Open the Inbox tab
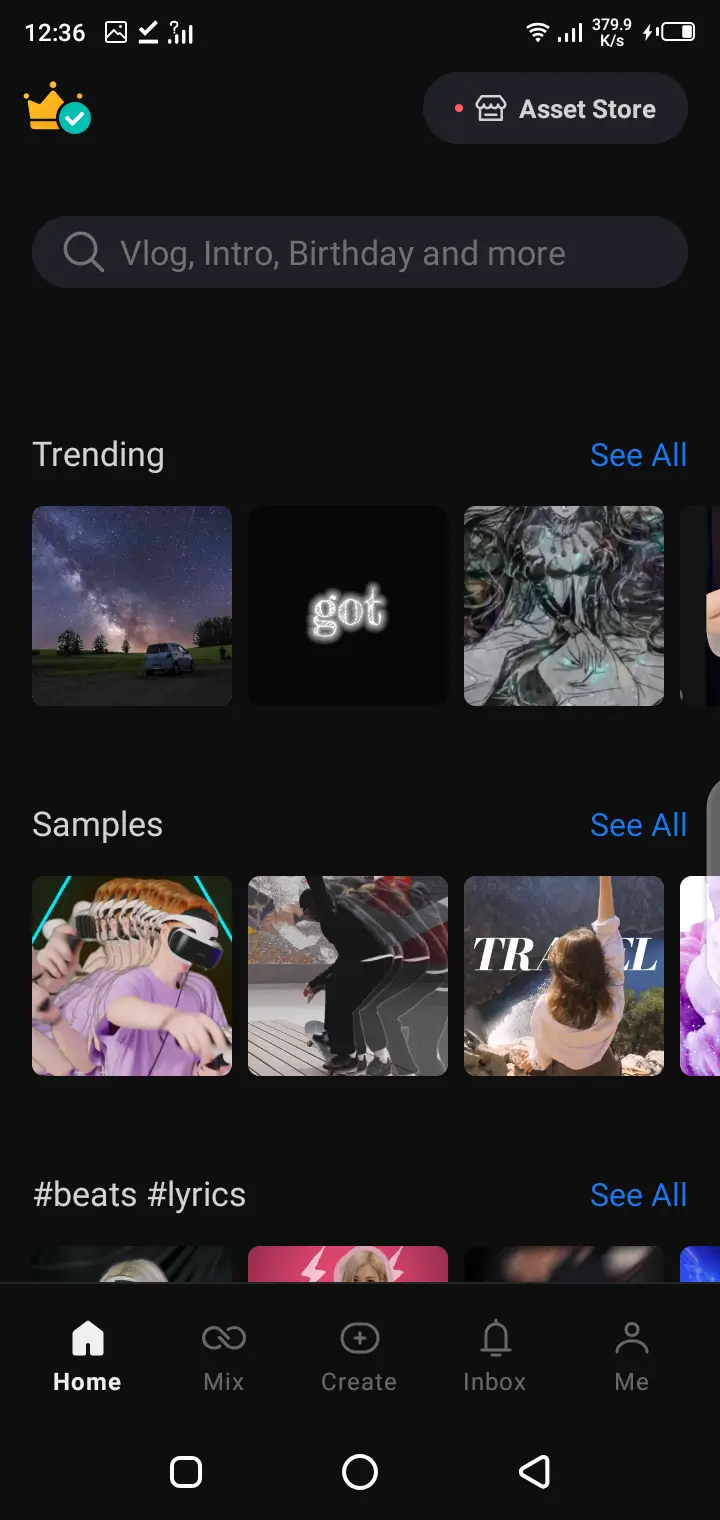 point(495,1356)
